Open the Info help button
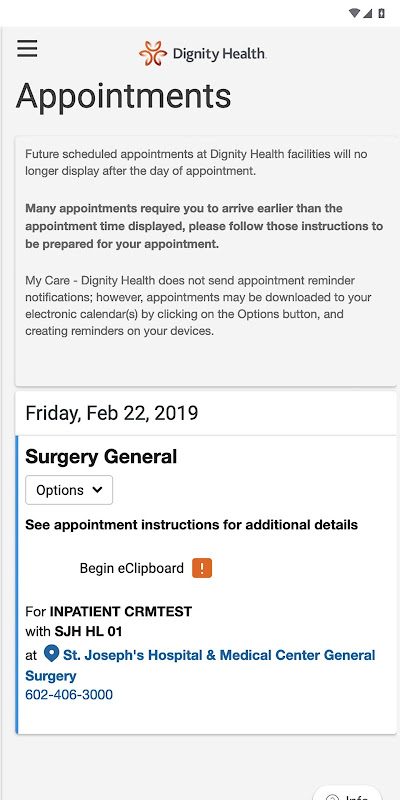The width and height of the screenshot is (400, 800). coord(348,794)
